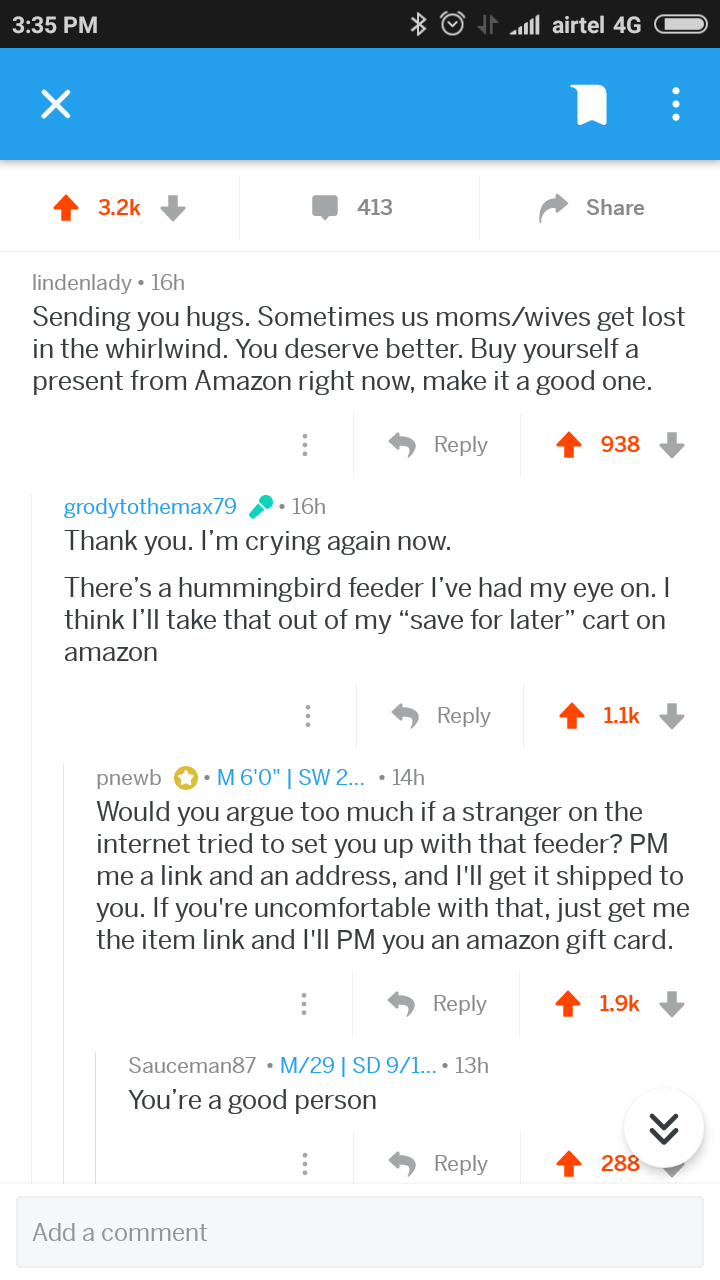Bookmark this post
720x1280 pixels.
coord(591,104)
